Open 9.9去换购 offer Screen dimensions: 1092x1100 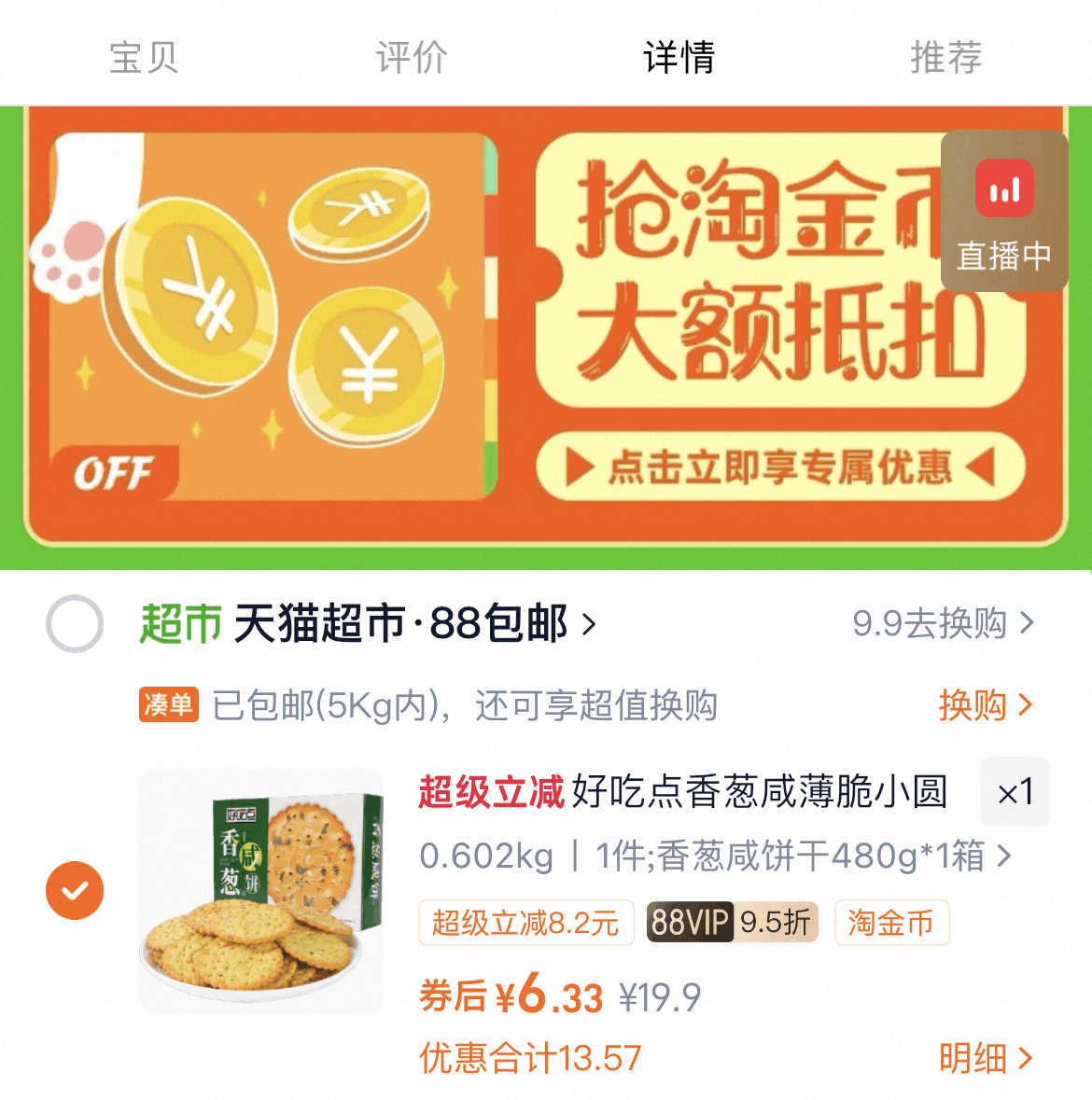tap(943, 623)
